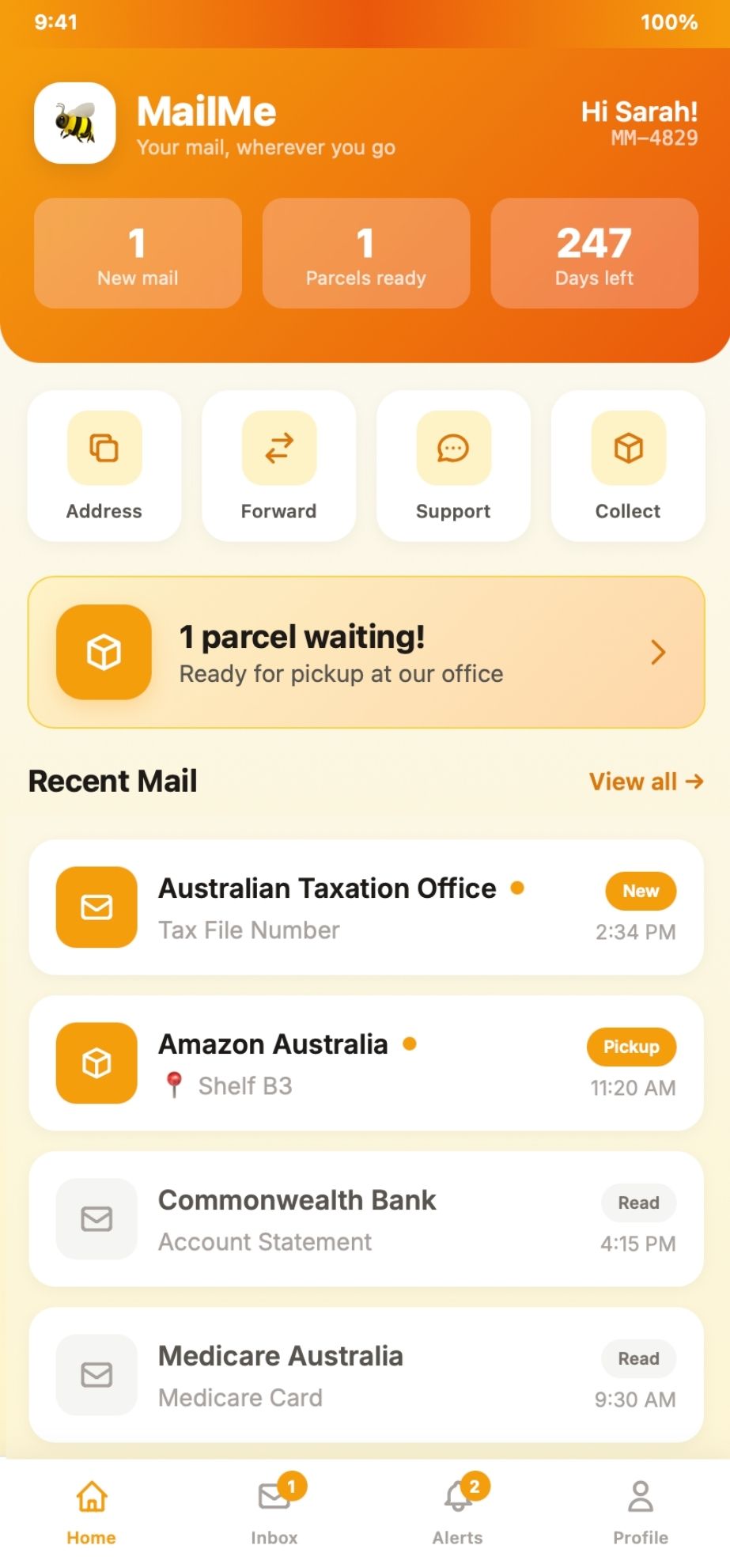730x1568 pixels.
Task: Open the Address quick action
Action: [104, 465]
